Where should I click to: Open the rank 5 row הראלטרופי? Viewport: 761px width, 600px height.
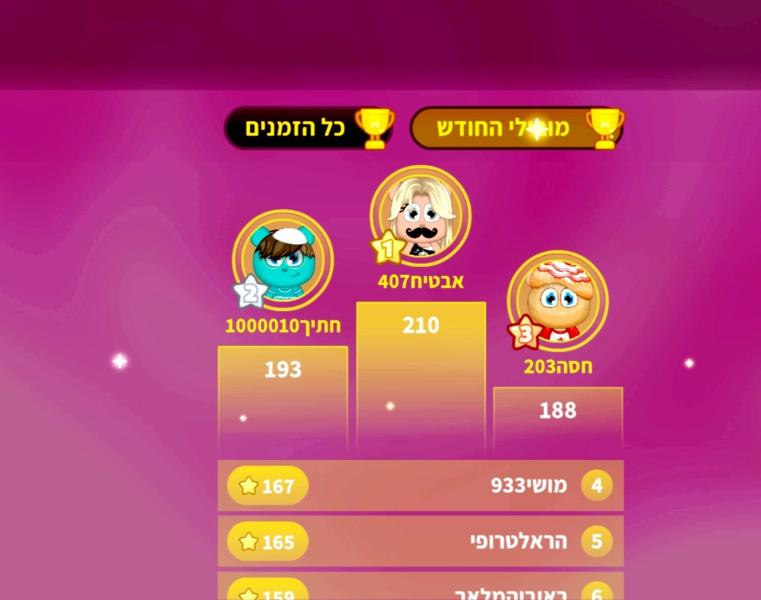tap(420, 542)
